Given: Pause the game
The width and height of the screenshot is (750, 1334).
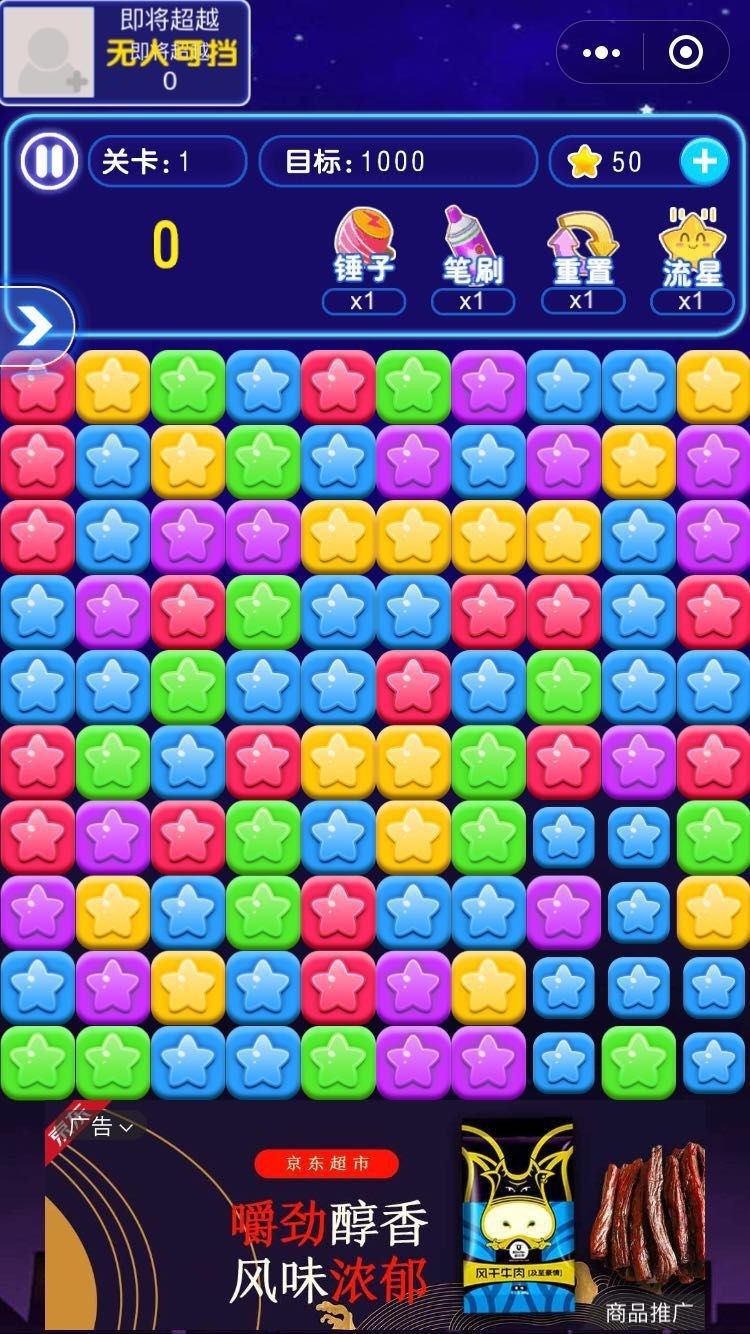Looking at the screenshot, I should (48, 162).
